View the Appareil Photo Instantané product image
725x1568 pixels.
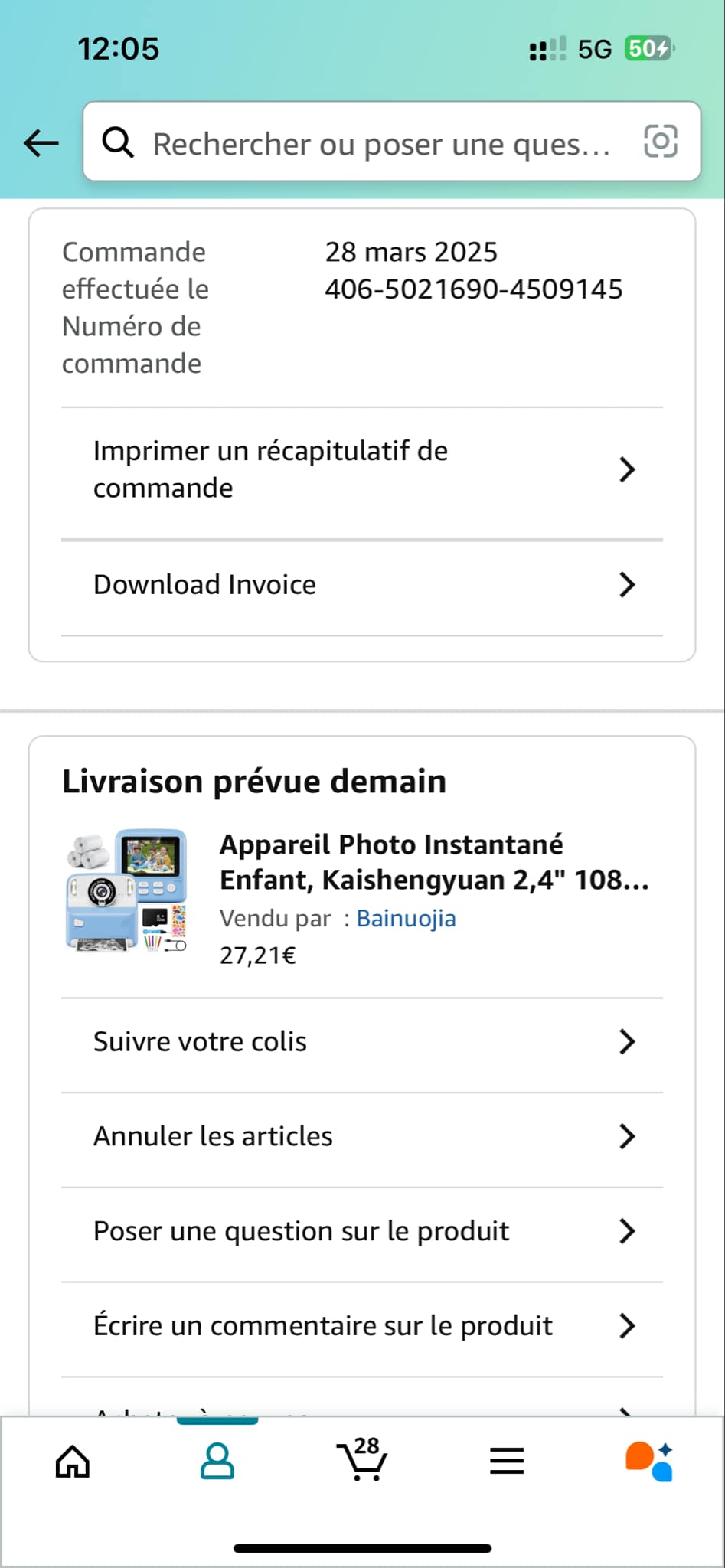127,890
